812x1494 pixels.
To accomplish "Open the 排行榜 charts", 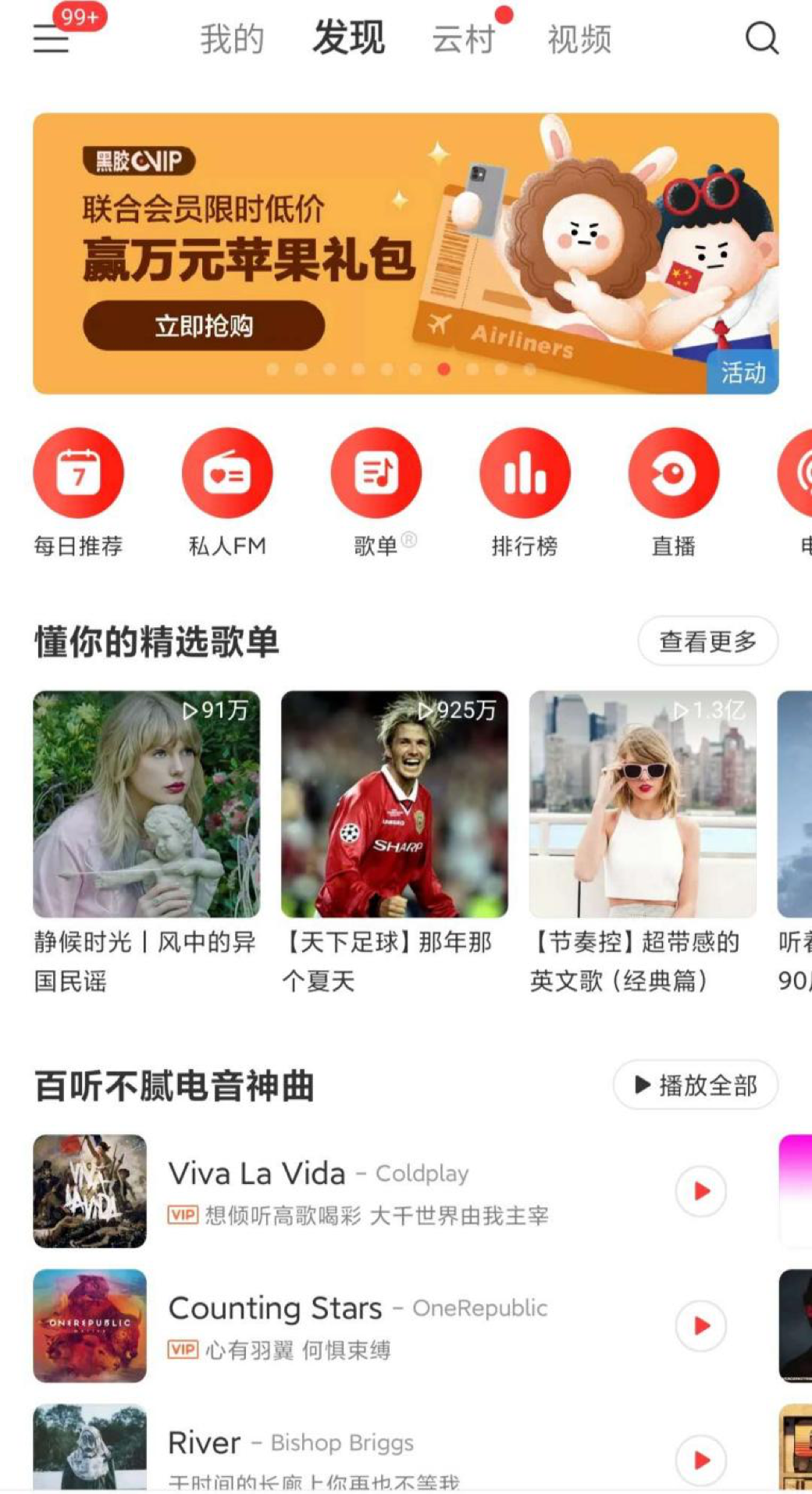I will coord(525,492).
